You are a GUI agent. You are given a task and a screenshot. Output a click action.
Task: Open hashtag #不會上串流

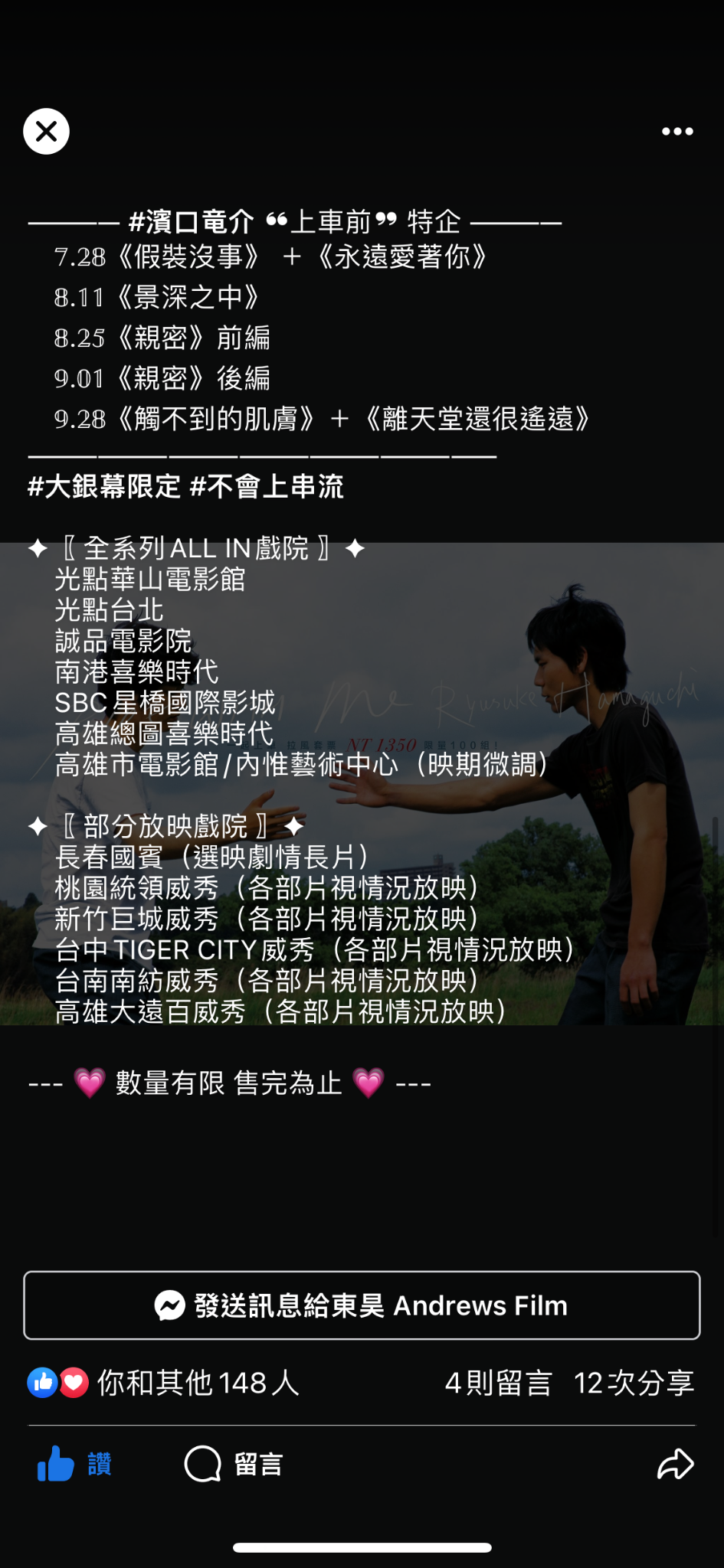point(267,486)
